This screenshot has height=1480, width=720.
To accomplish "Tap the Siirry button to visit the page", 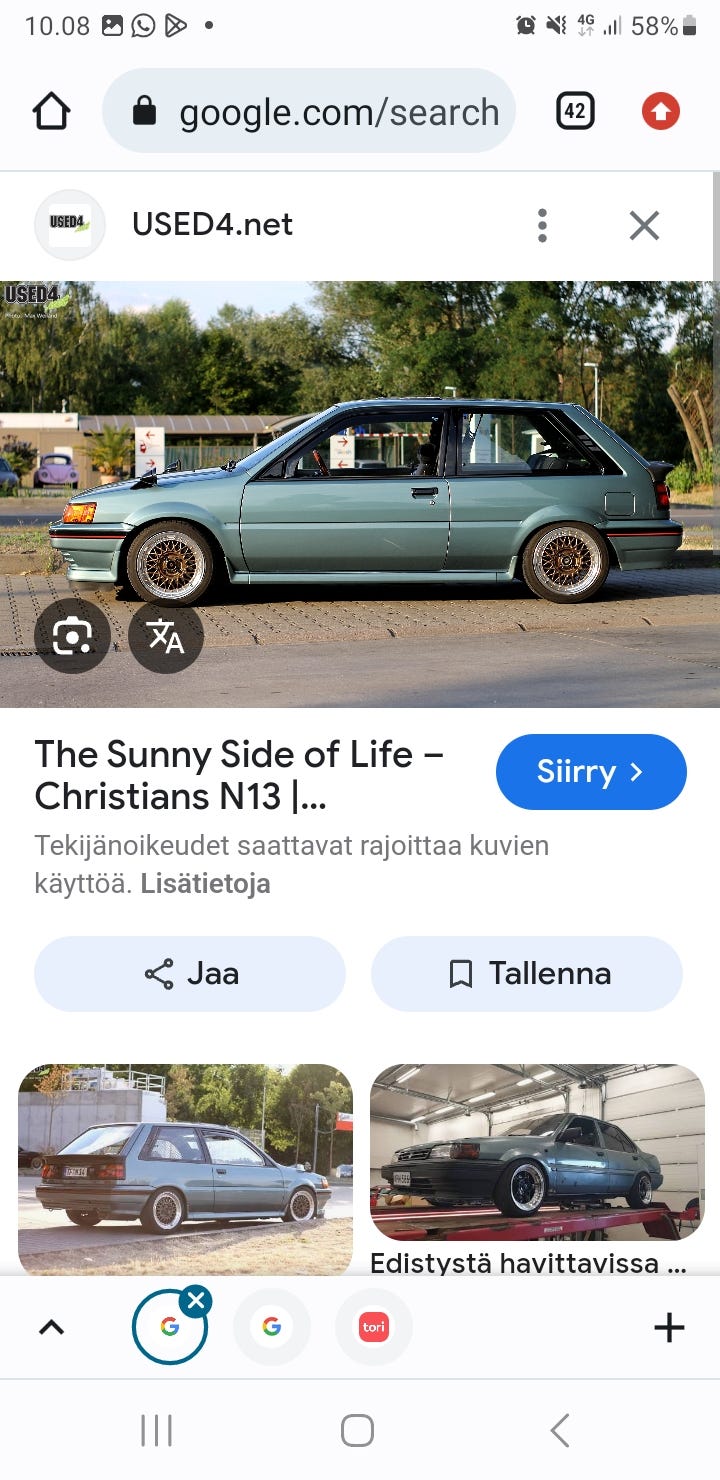I will tap(591, 772).
